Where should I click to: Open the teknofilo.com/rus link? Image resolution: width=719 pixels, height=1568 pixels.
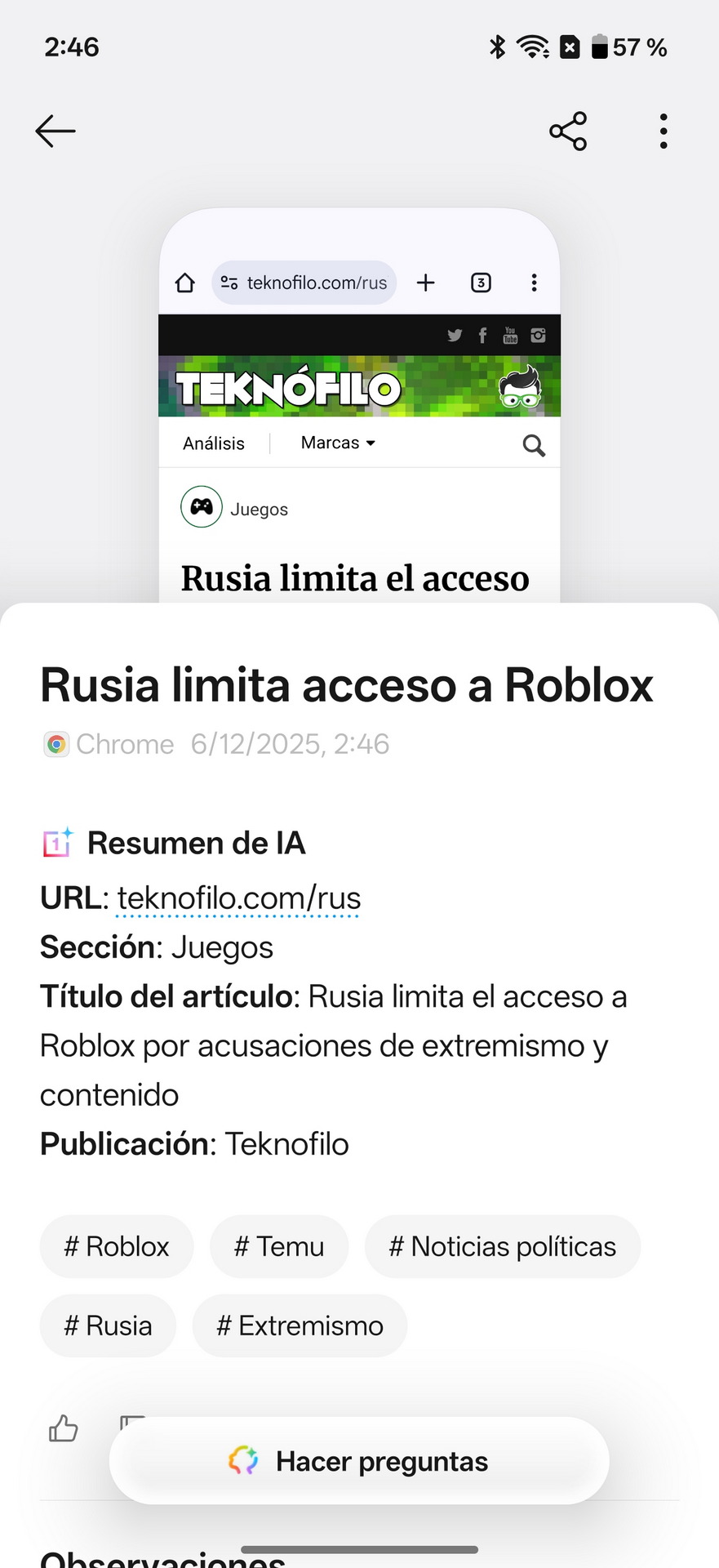(239, 898)
